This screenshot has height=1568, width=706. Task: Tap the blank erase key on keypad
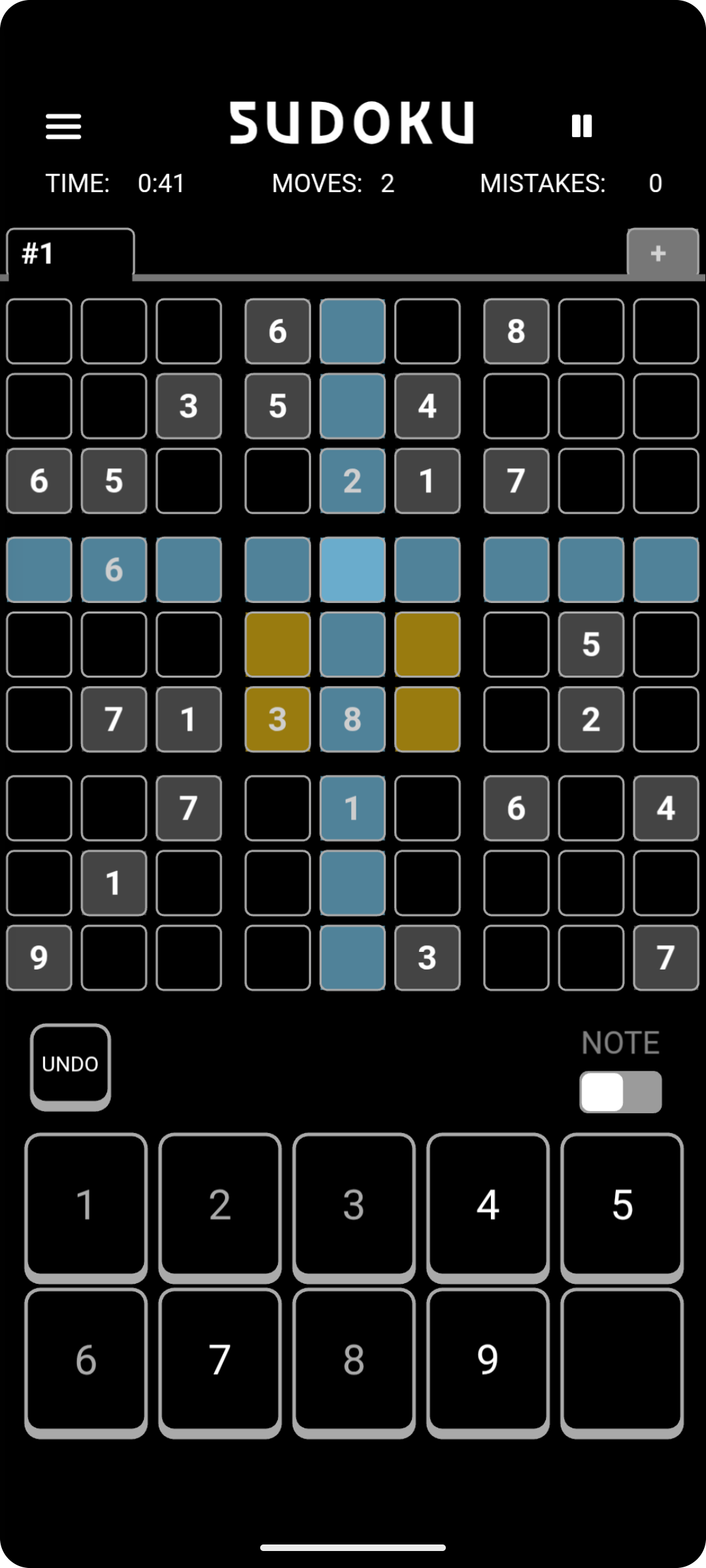coord(622,1360)
